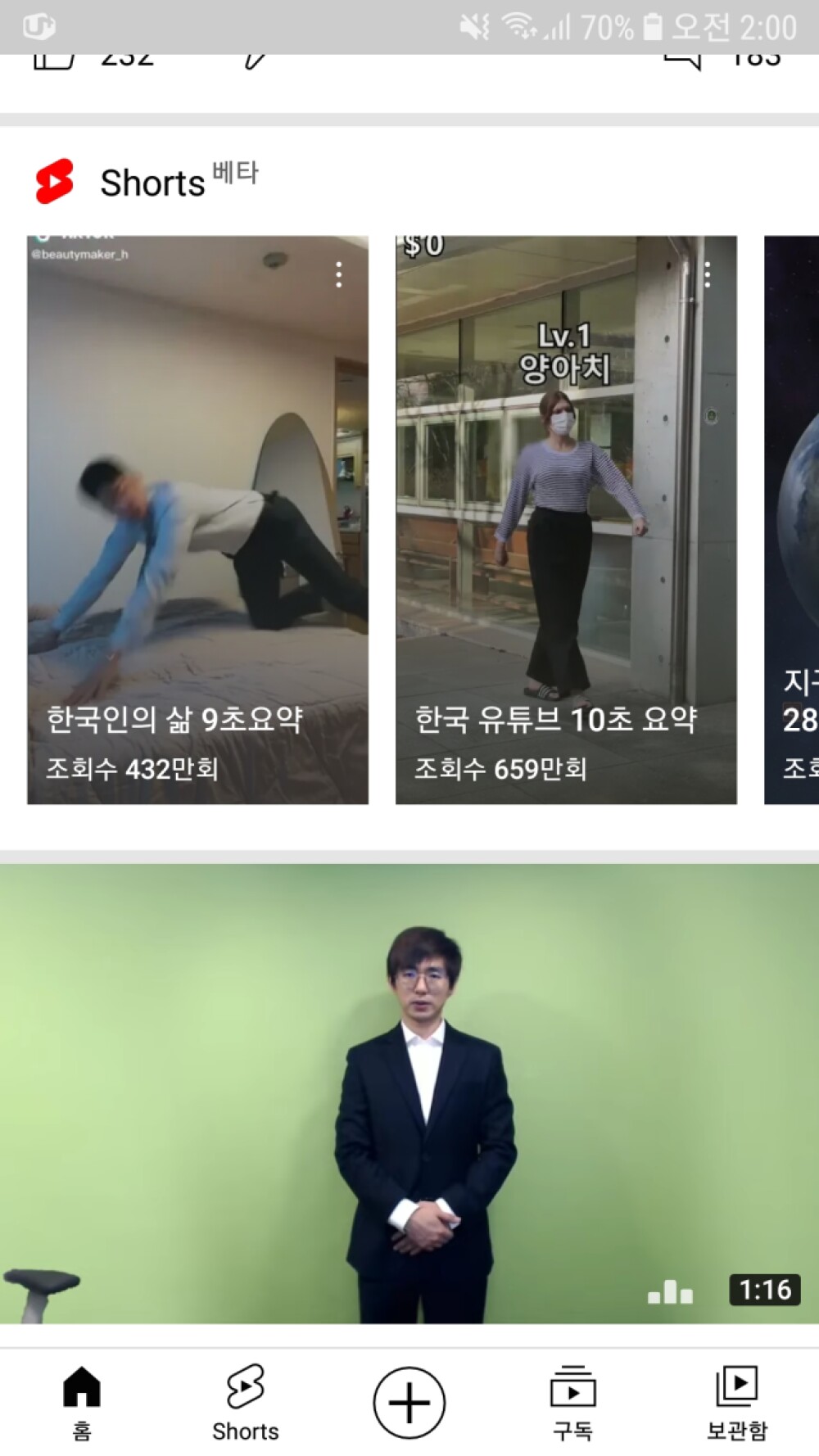Image resolution: width=819 pixels, height=1456 pixels.
Task: Open options menu on '한국 유튜브 10초 요약' short
Action: point(708,275)
